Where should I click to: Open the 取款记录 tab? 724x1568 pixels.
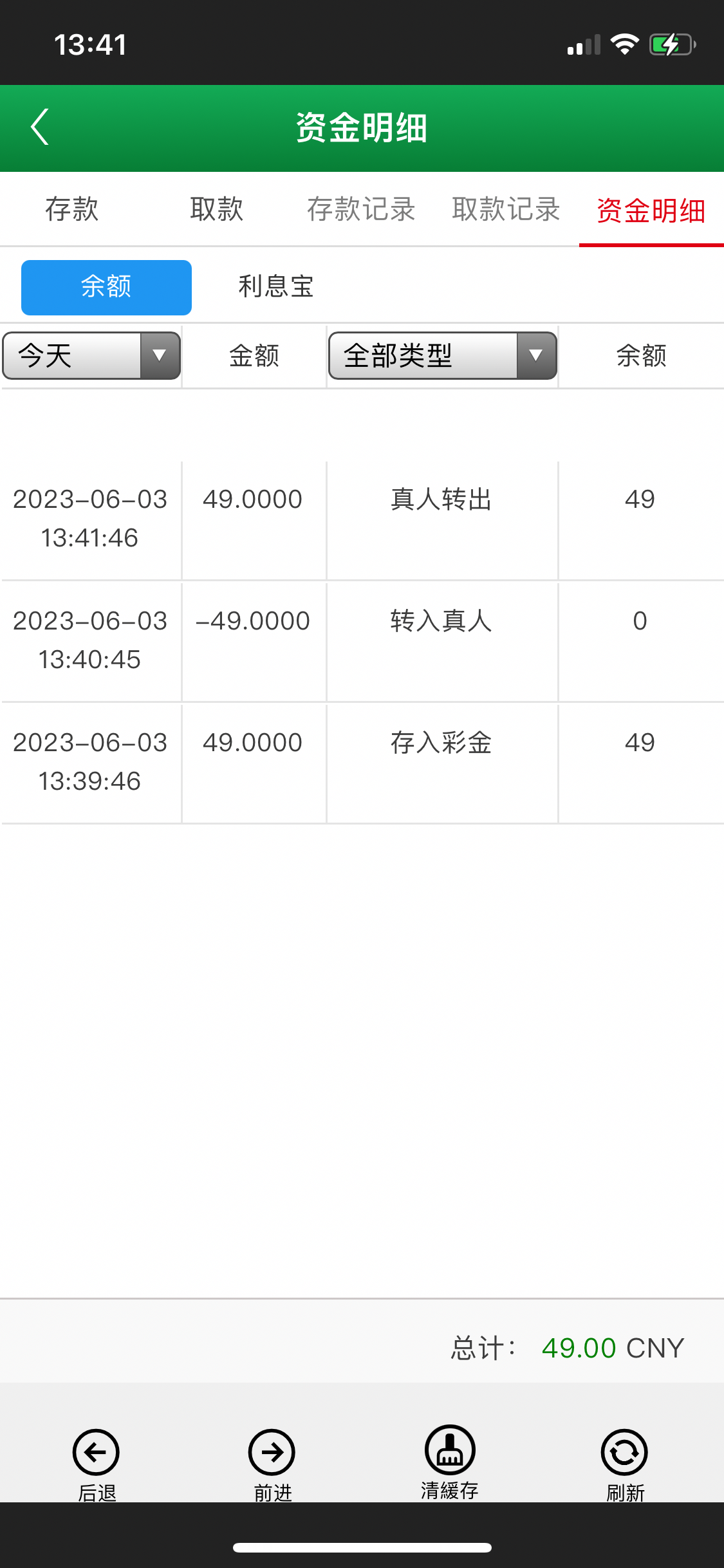(x=506, y=210)
